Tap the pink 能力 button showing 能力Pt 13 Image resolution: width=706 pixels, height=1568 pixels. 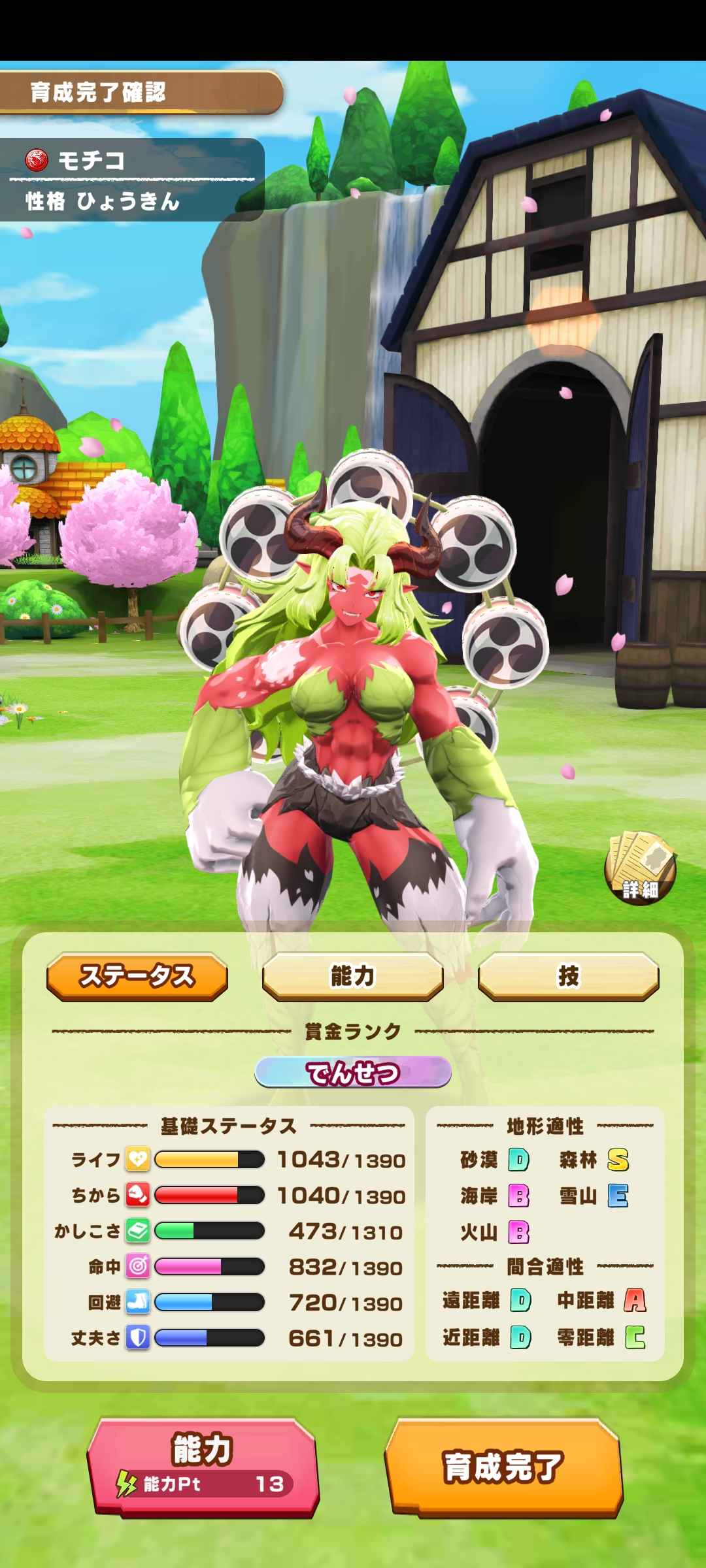point(203,1466)
